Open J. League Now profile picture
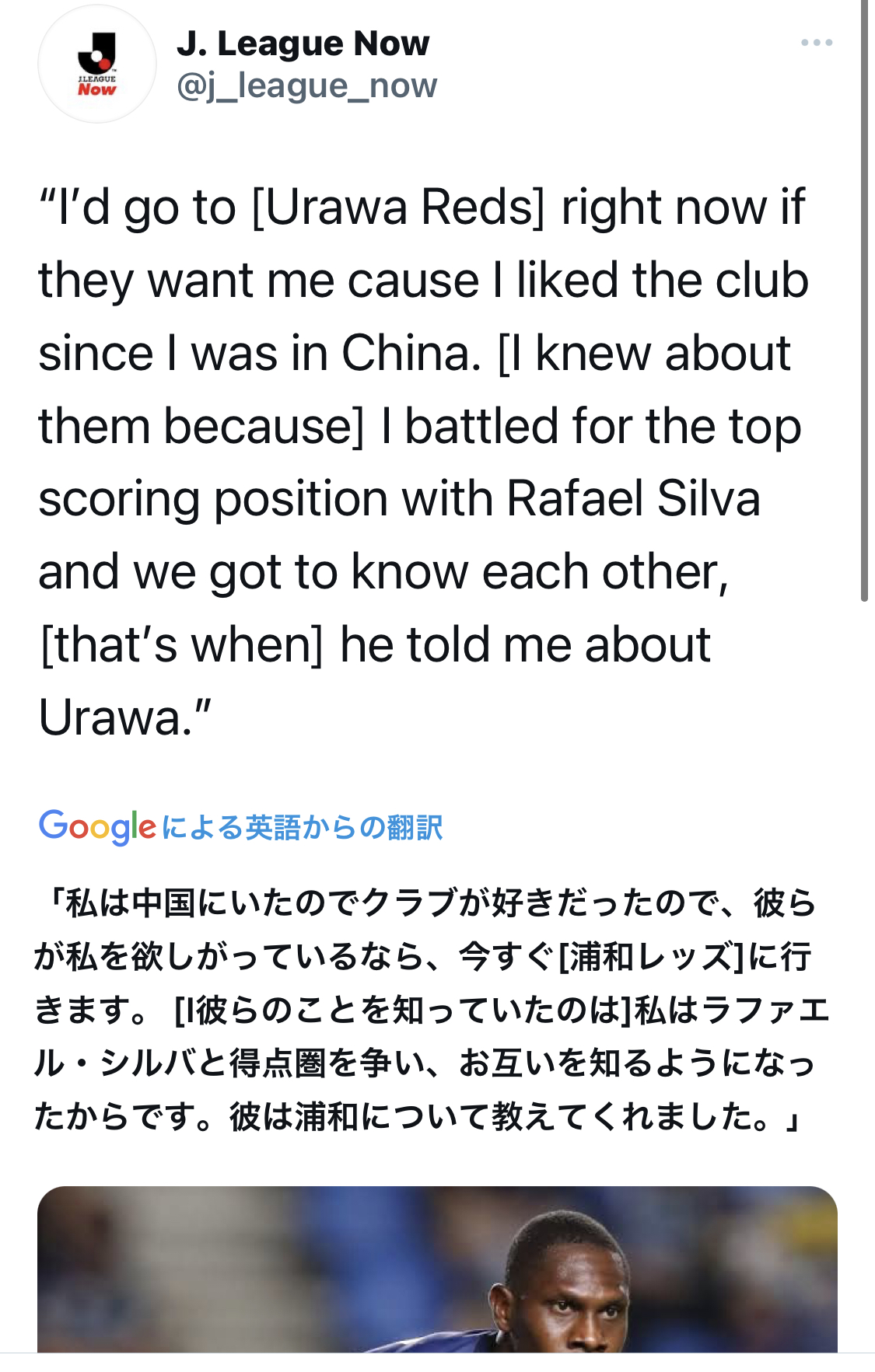 (96, 64)
